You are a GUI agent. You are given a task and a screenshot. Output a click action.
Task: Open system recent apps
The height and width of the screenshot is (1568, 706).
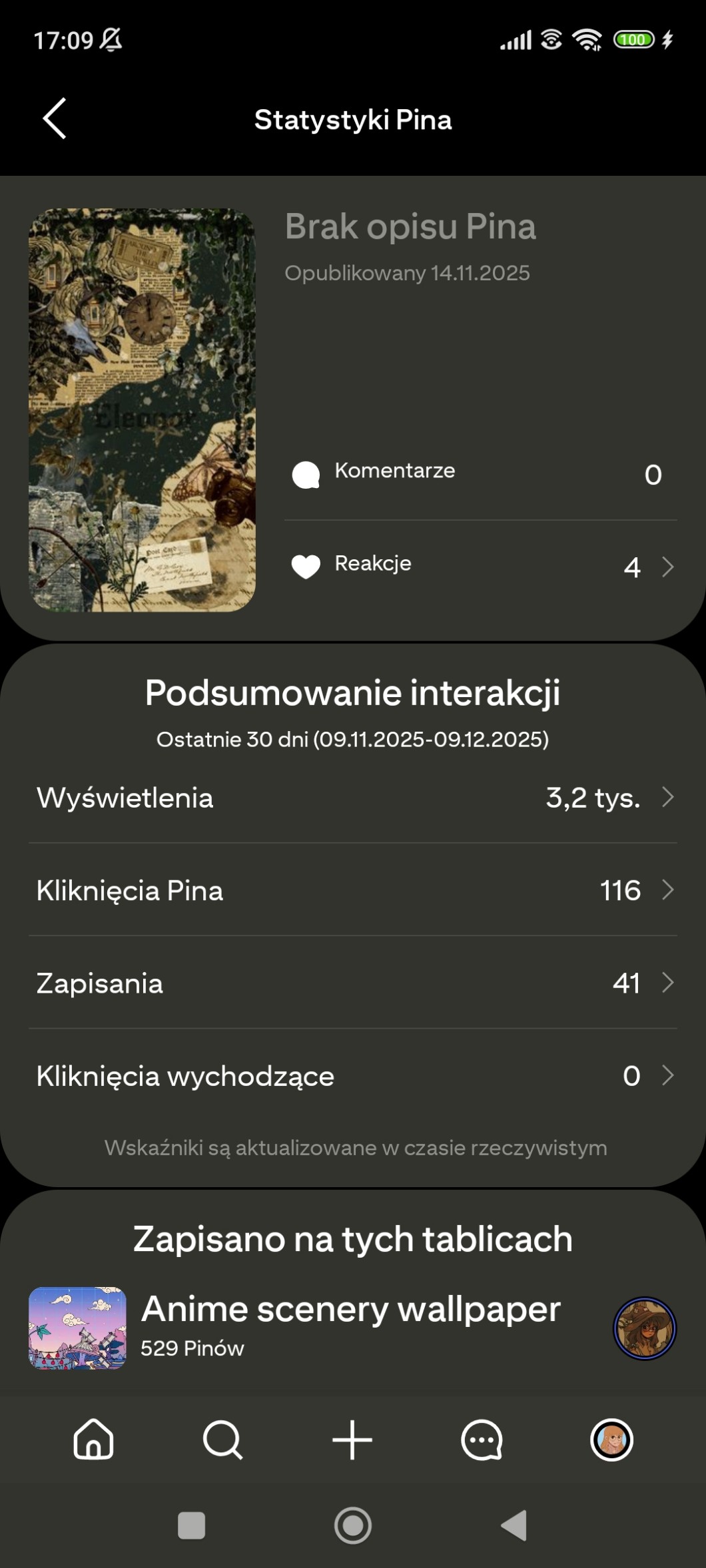click(x=192, y=1525)
